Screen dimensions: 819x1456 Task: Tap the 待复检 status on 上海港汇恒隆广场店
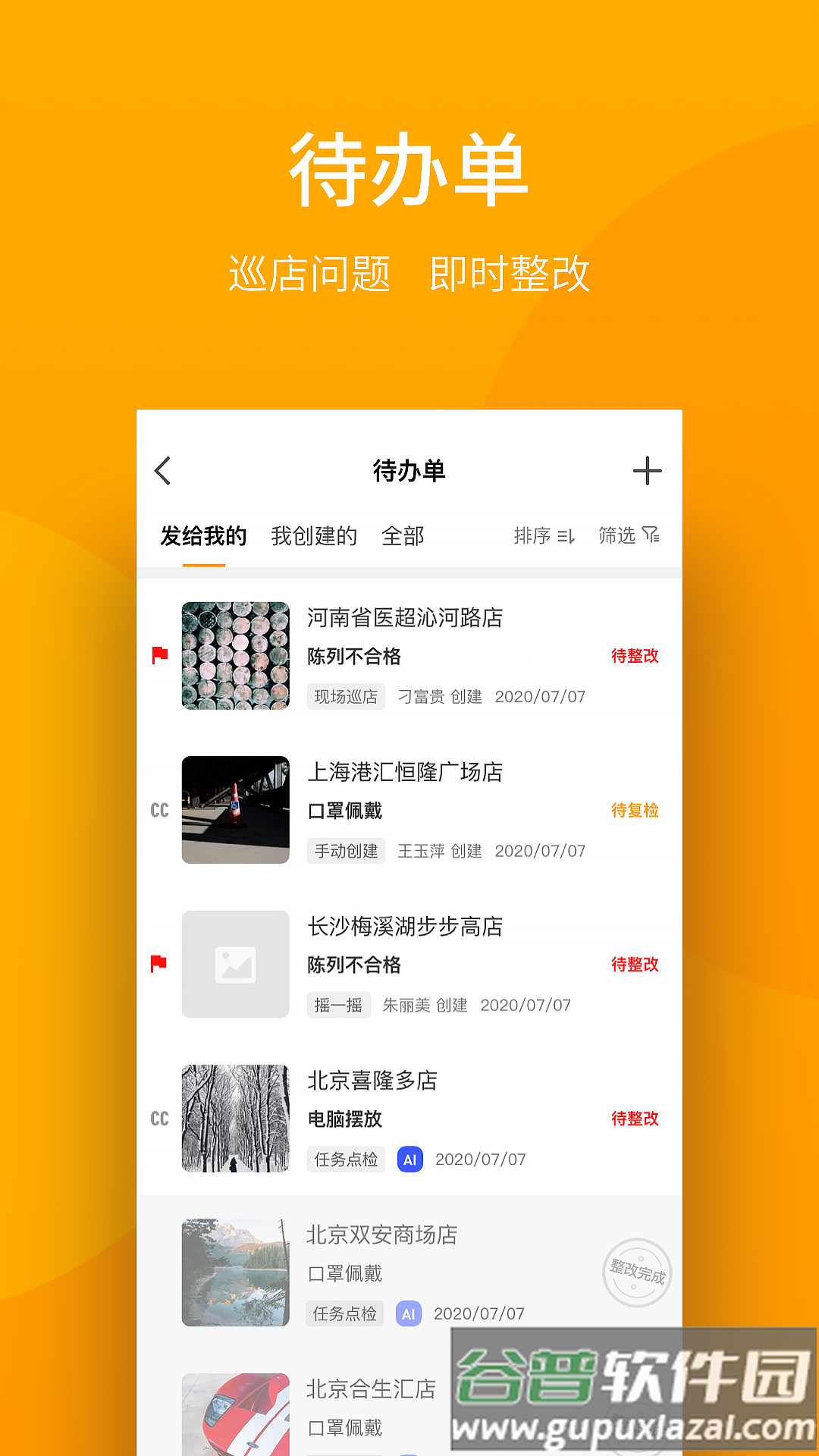point(635,811)
